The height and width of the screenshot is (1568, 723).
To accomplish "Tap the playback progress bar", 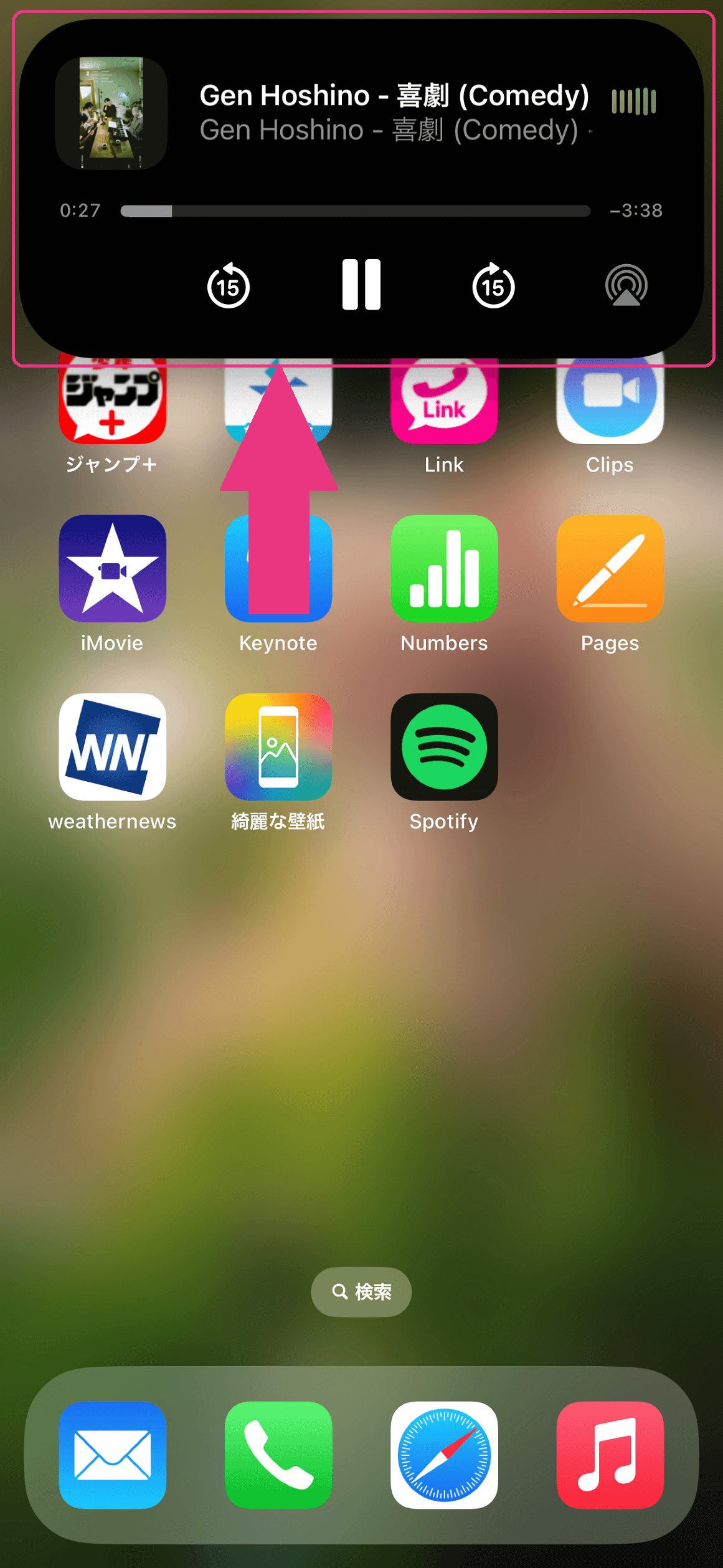I will 355,211.
